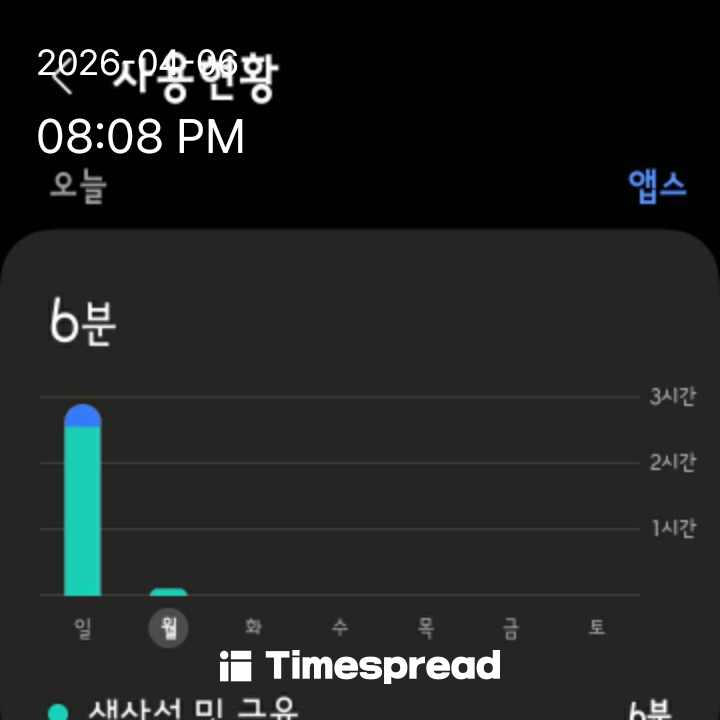720x720 pixels.
Task: Select 화 in the weekly chart
Action: [x=254, y=628]
